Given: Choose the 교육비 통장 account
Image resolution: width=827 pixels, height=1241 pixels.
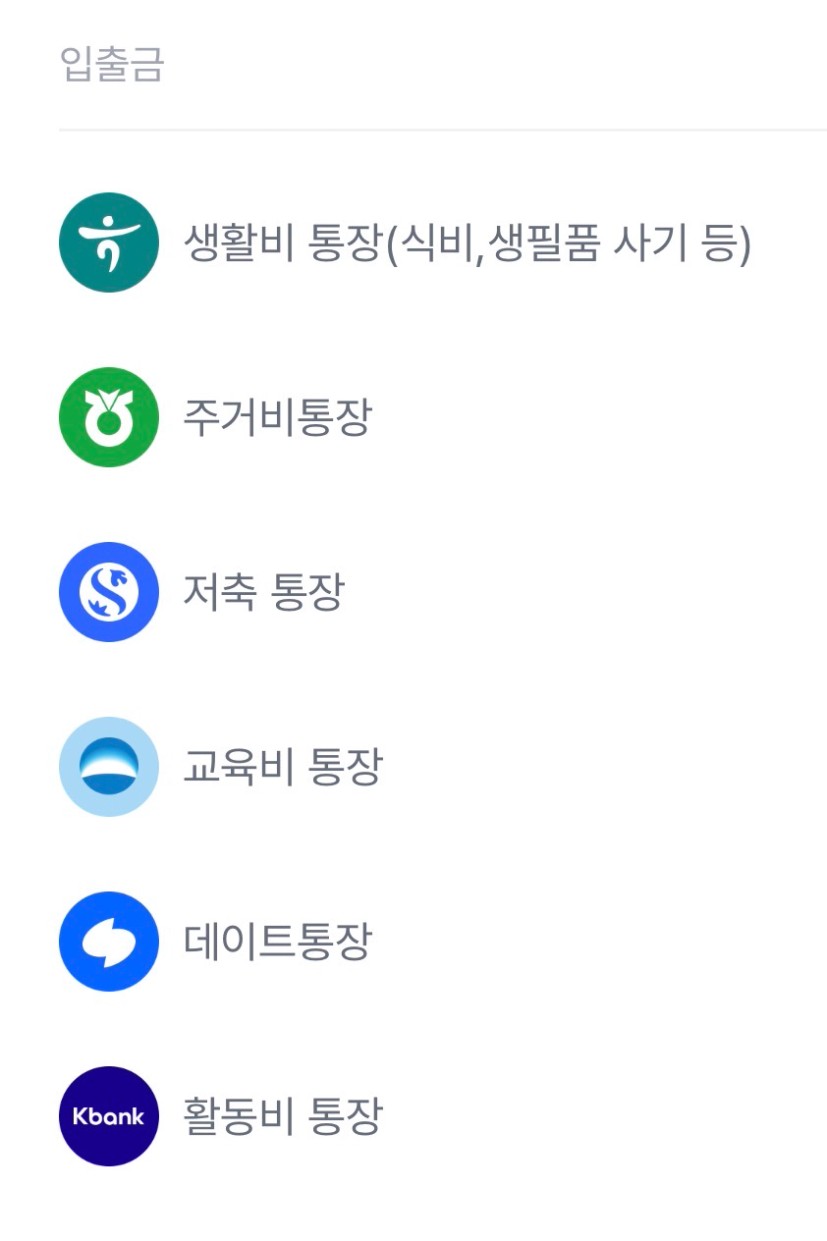Looking at the screenshot, I should (x=282, y=767).
